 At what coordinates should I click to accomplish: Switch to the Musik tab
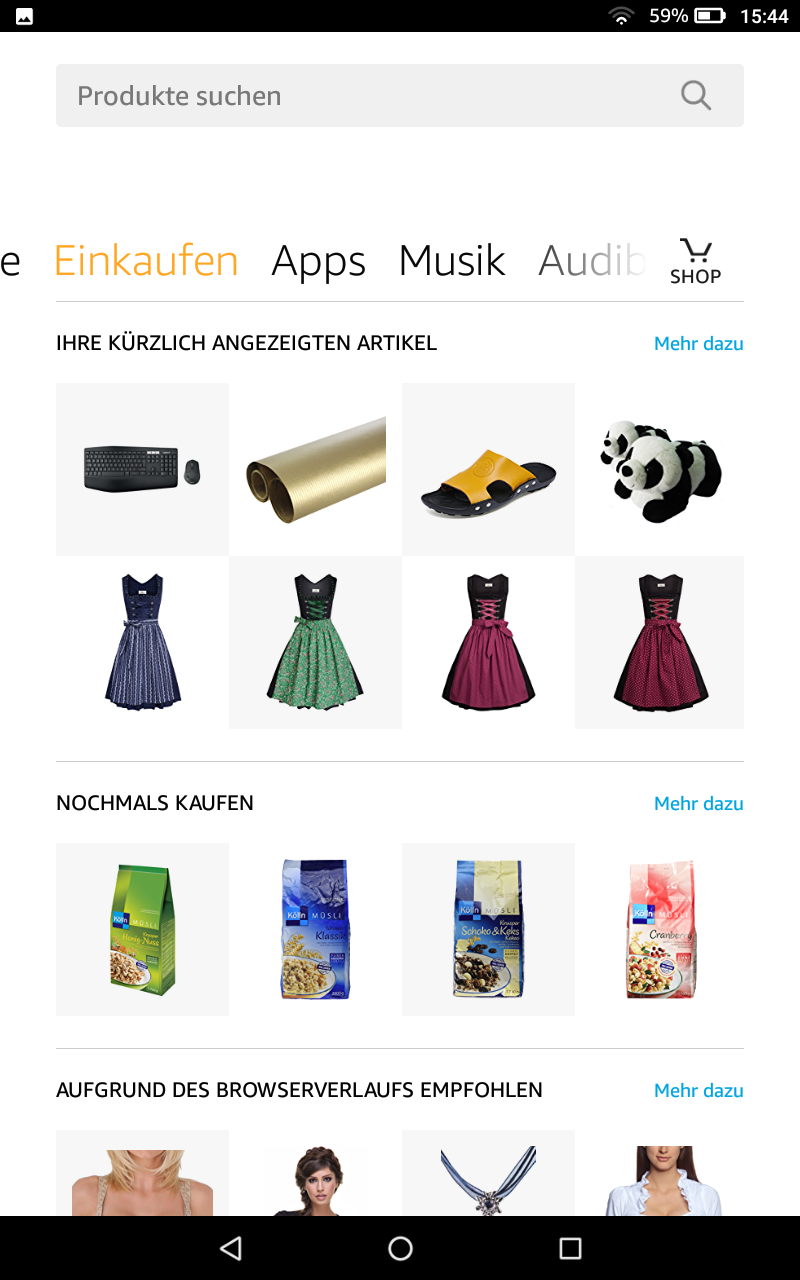[452, 262]
